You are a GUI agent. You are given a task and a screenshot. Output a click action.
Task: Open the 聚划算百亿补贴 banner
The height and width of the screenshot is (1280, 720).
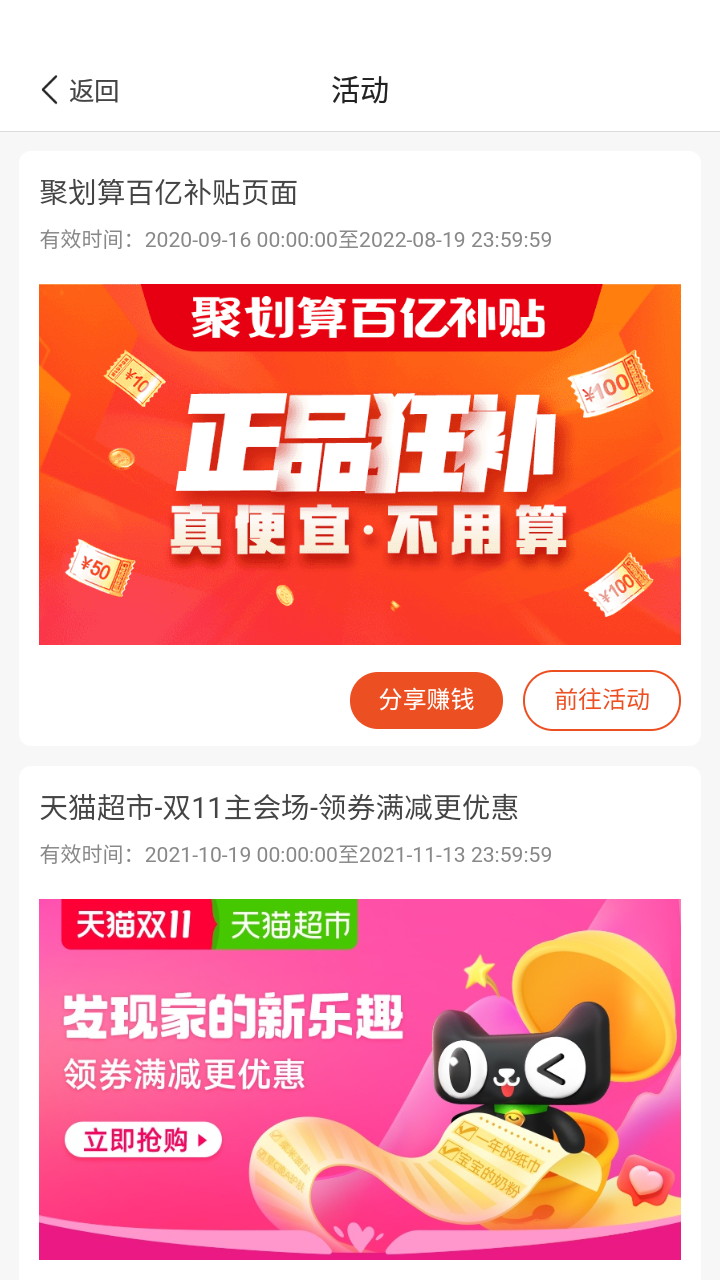click(360, 464)
